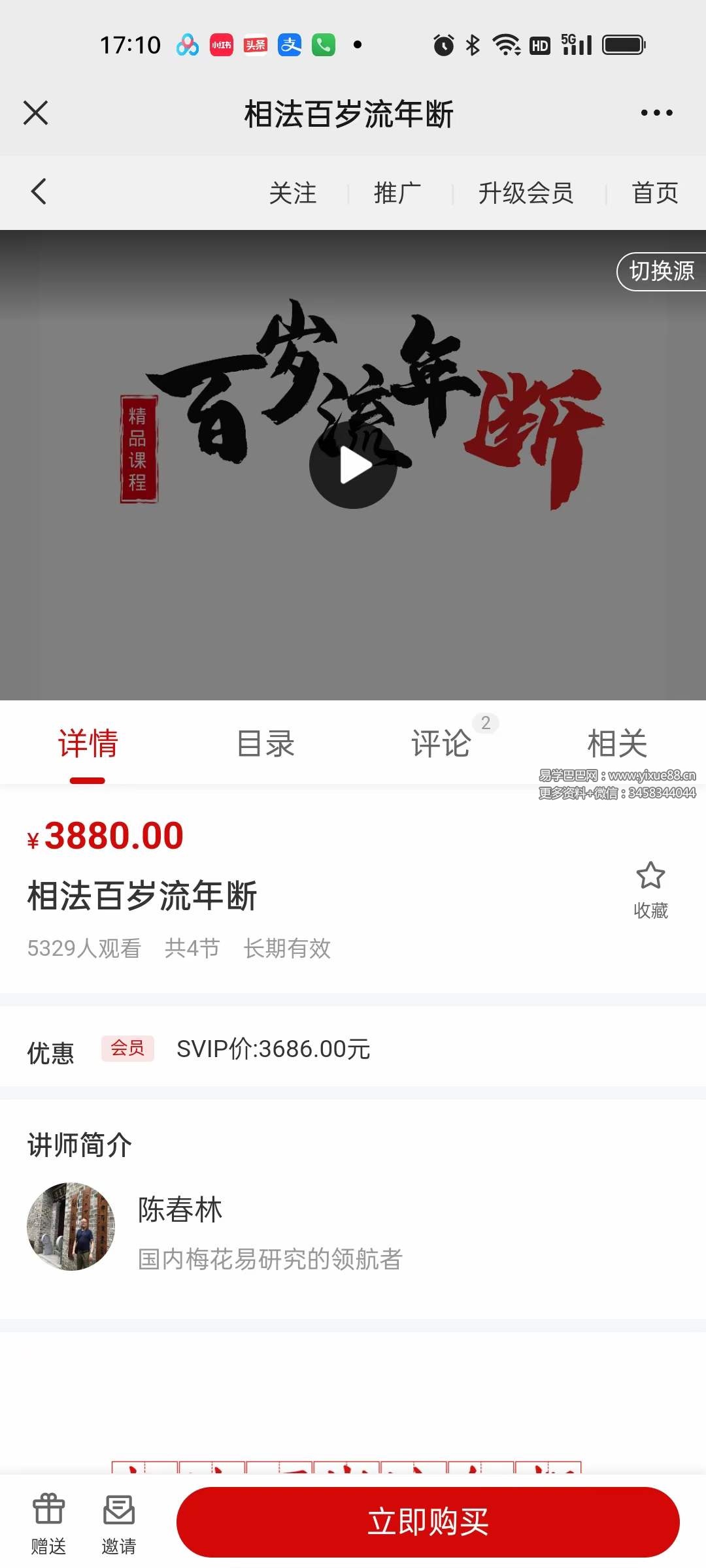Screen dimensions: 706x1568
Task: Open 升级会员 membership upgrade
Action: [x=527, y=192]
